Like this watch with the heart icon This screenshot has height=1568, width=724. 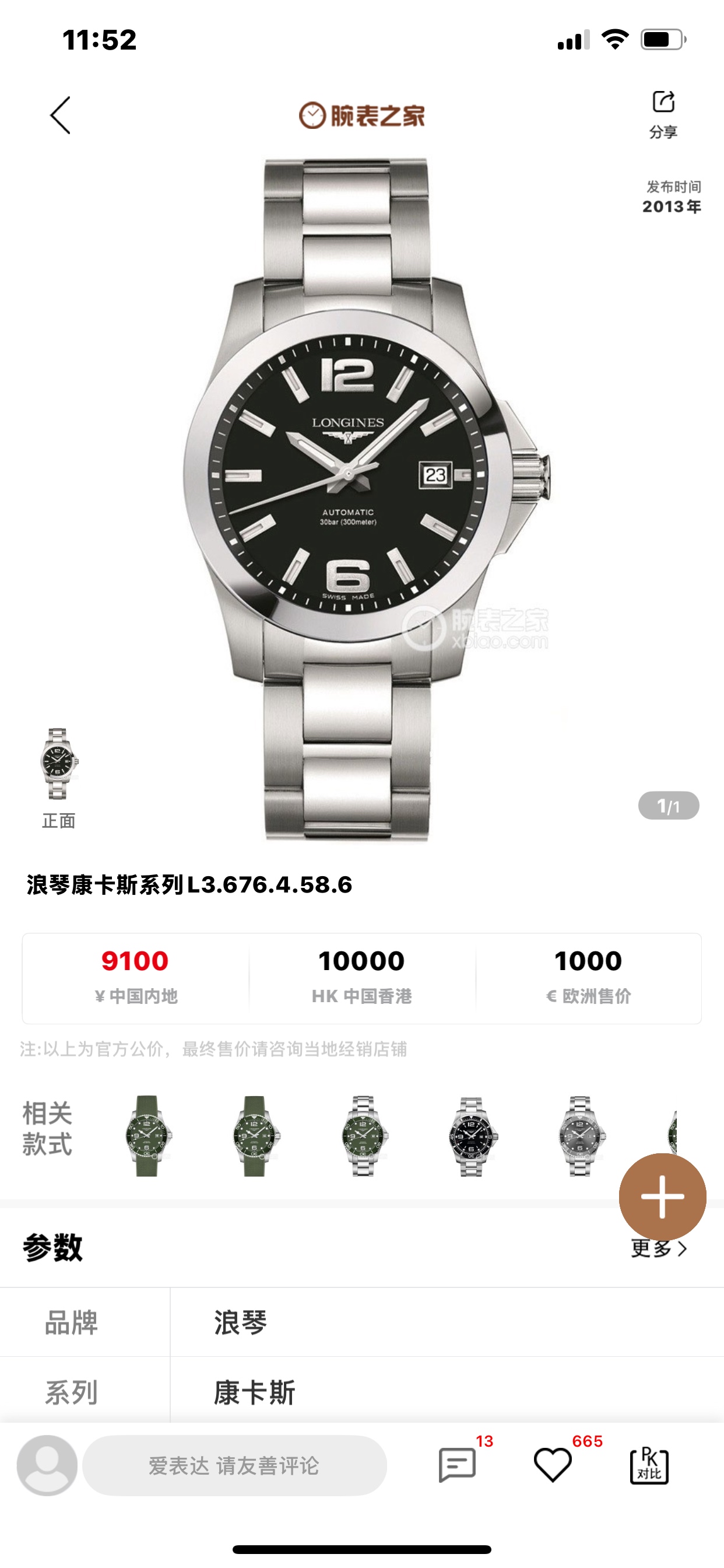[x=553, y=1465]
